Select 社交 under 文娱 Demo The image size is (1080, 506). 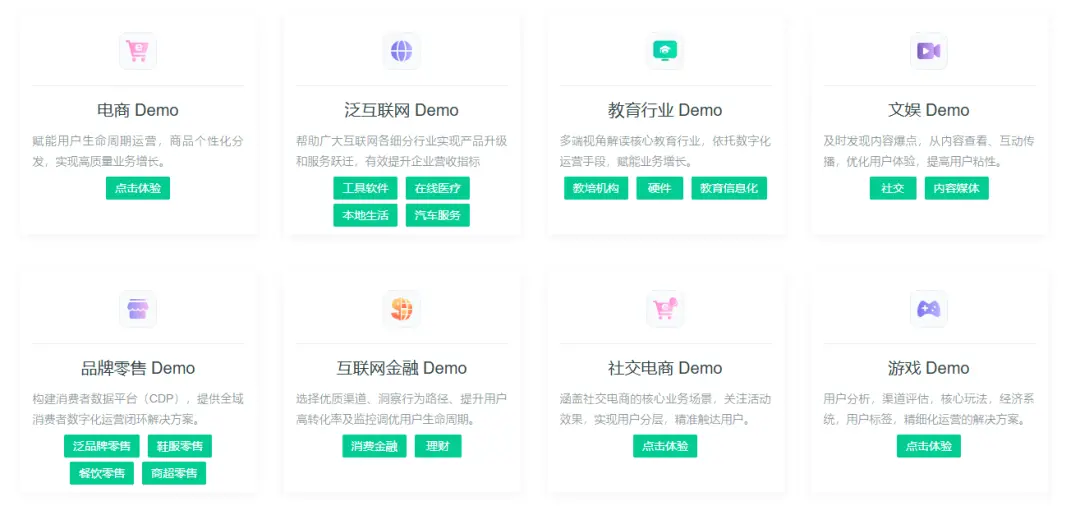[893, 188]
